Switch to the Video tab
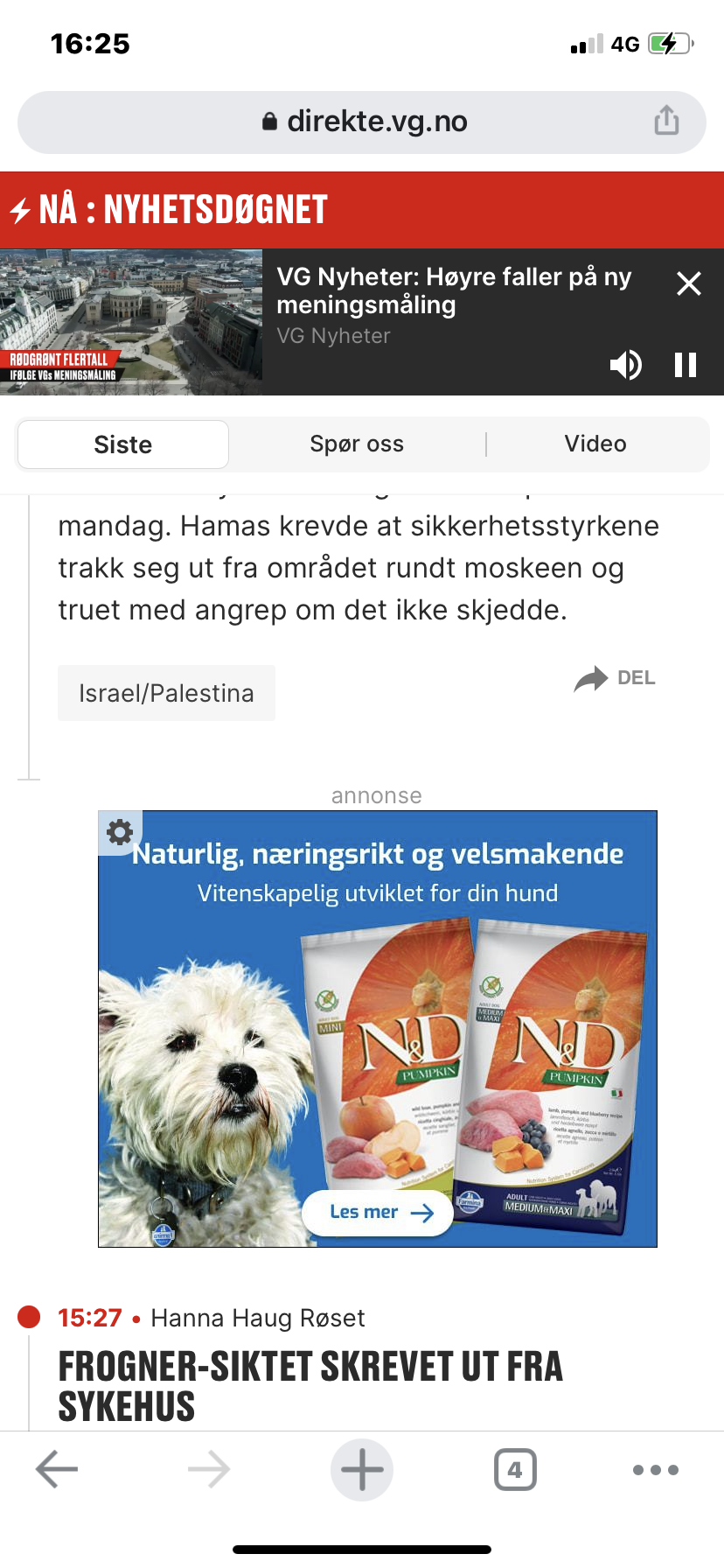The image size is (724, 1568). point(595,444)
